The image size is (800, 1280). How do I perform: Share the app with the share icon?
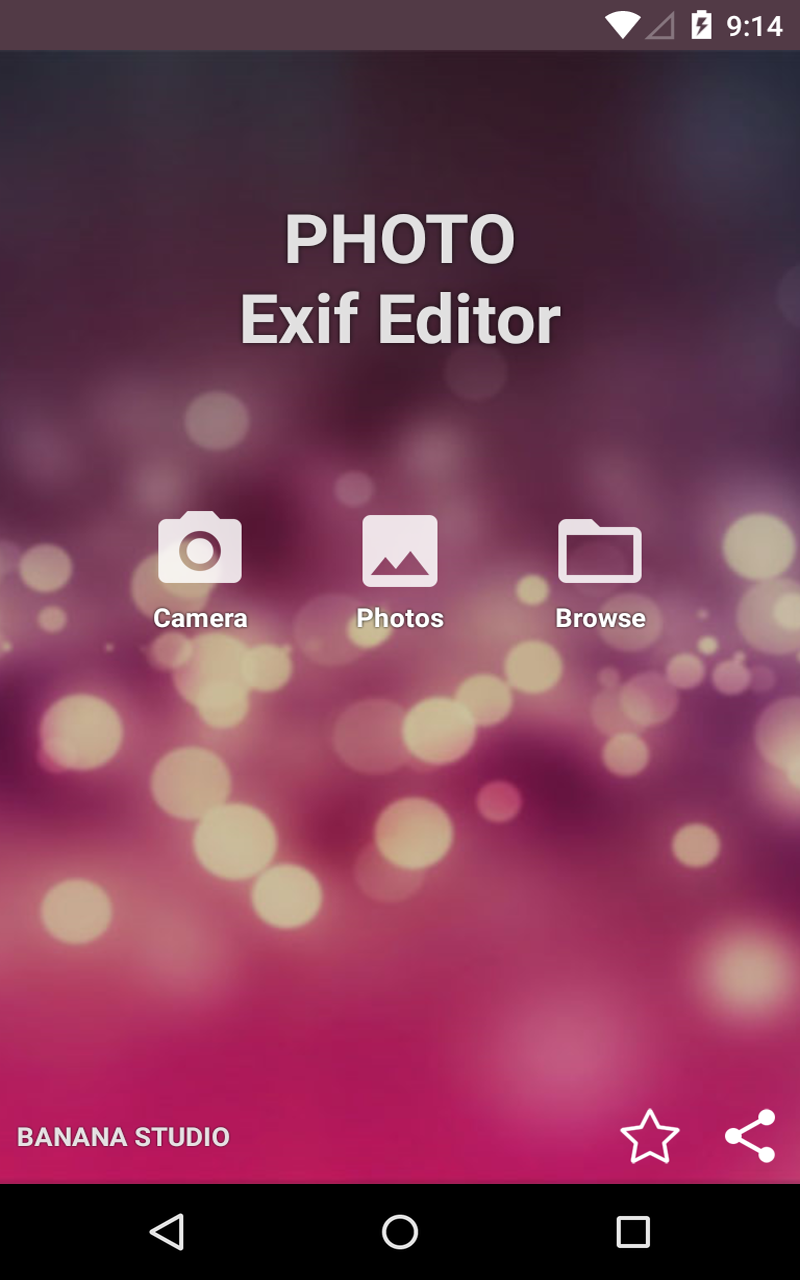click(x=748, y=1135)
